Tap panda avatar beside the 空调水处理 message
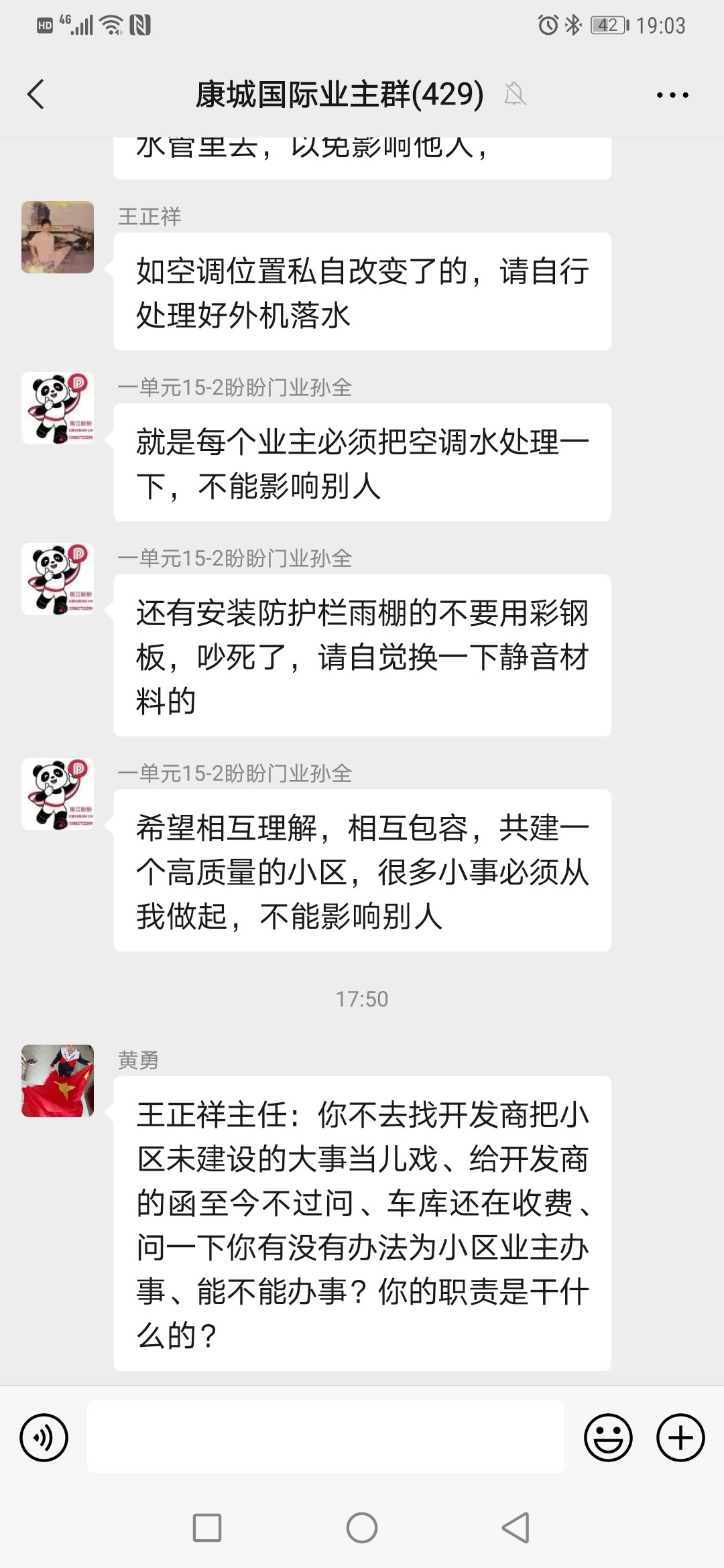This screenshot has width=724, height=1568. [x=58, y=408]
